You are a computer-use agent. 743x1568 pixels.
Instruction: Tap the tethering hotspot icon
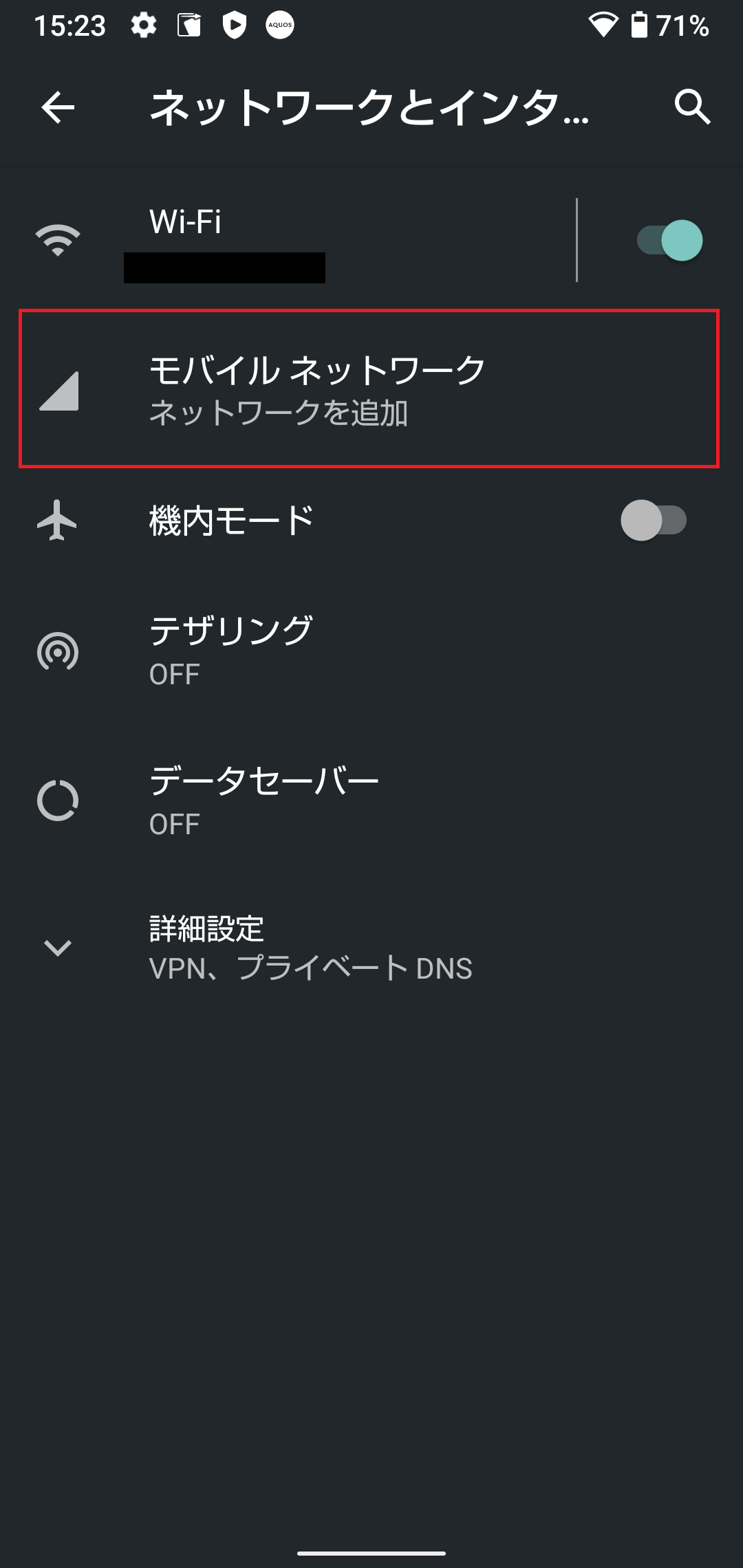point(58,650)
